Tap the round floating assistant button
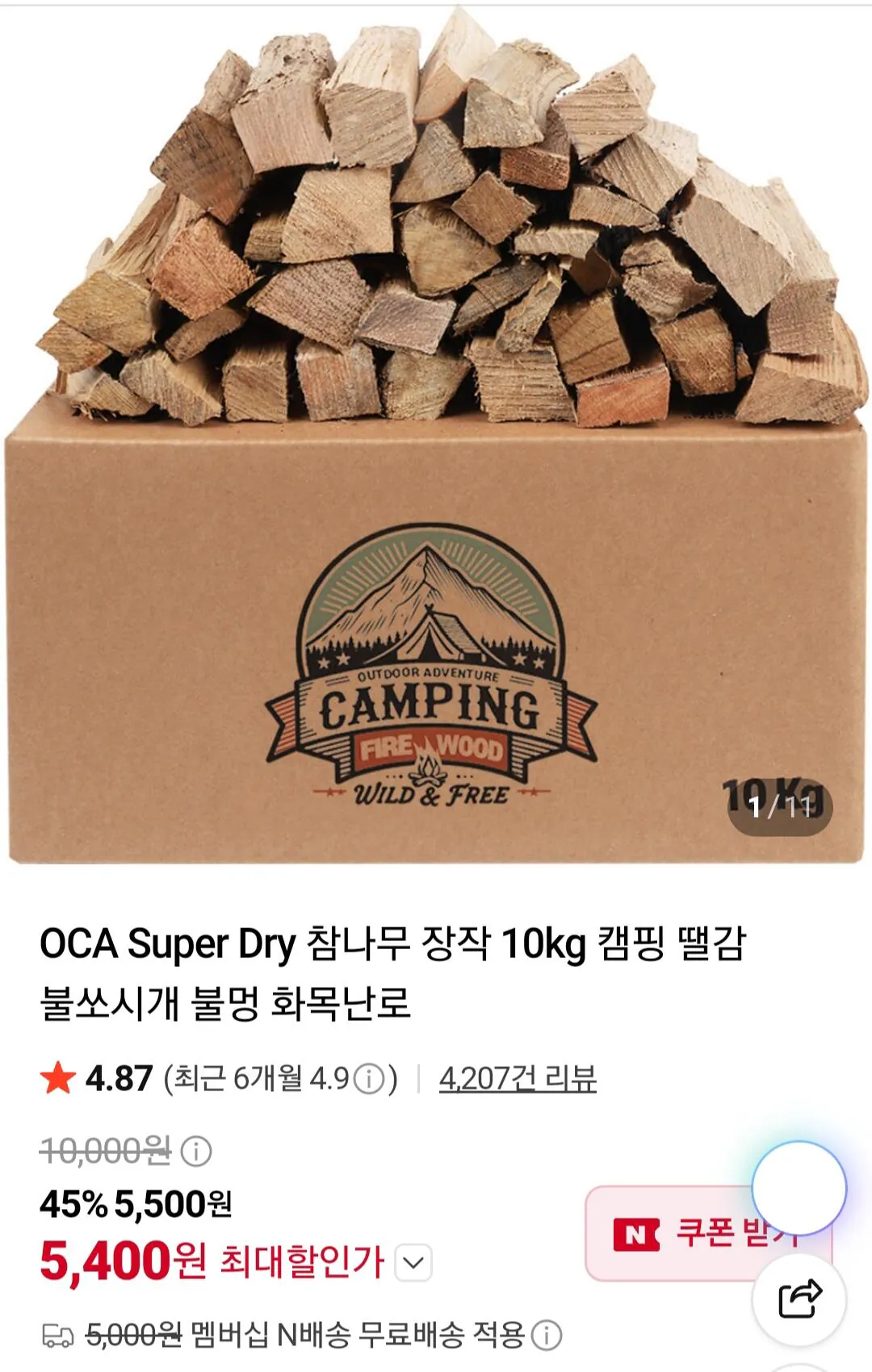This screenshot has width=872, height=1372. point(799,1188)
